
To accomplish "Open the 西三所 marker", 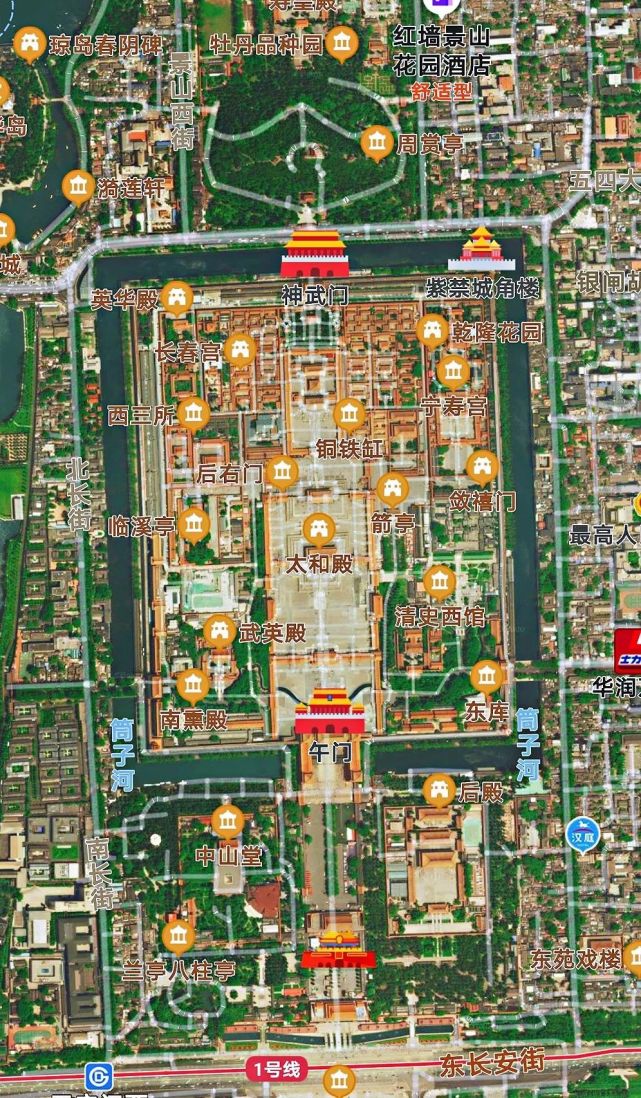I will tap(192, 412).
